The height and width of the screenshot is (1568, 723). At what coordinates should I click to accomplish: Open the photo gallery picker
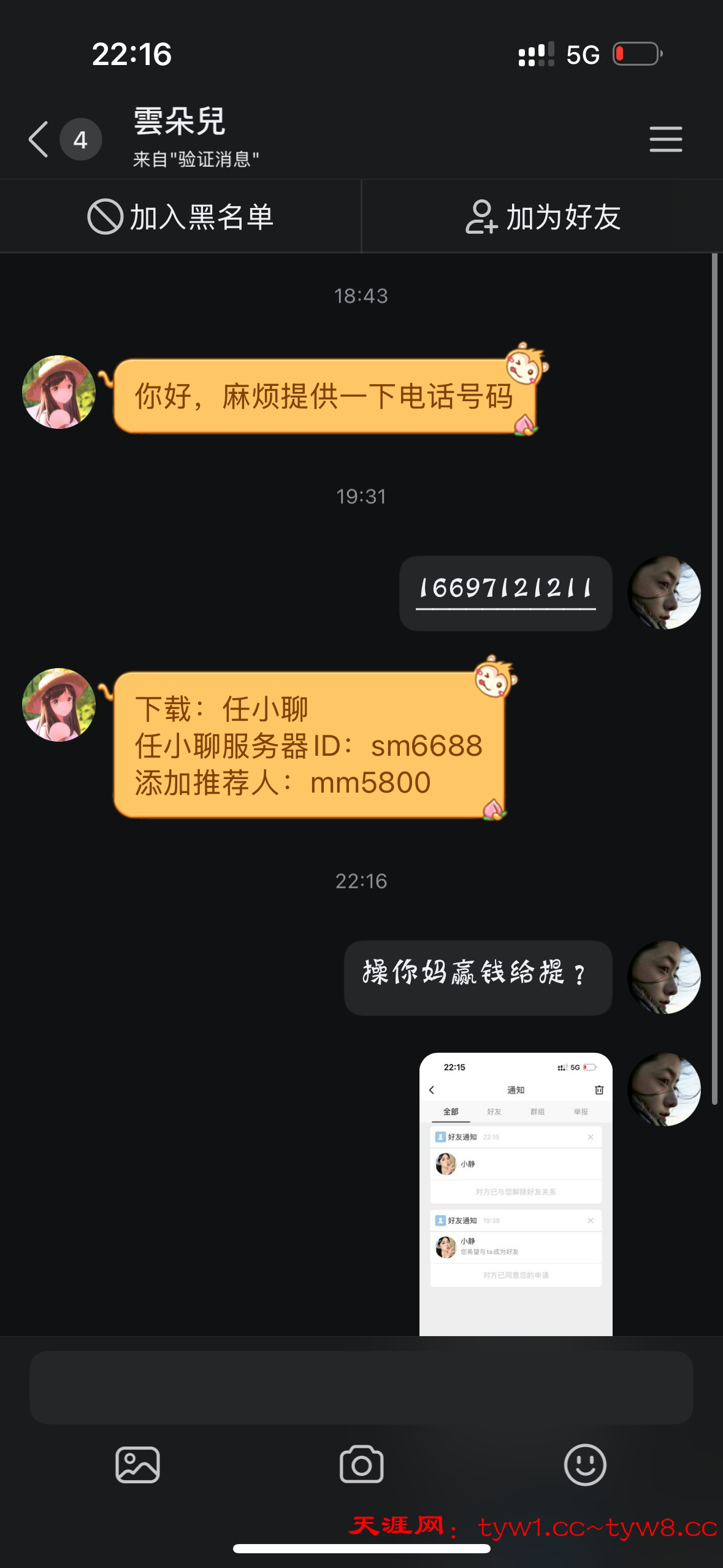[138, 1464]
